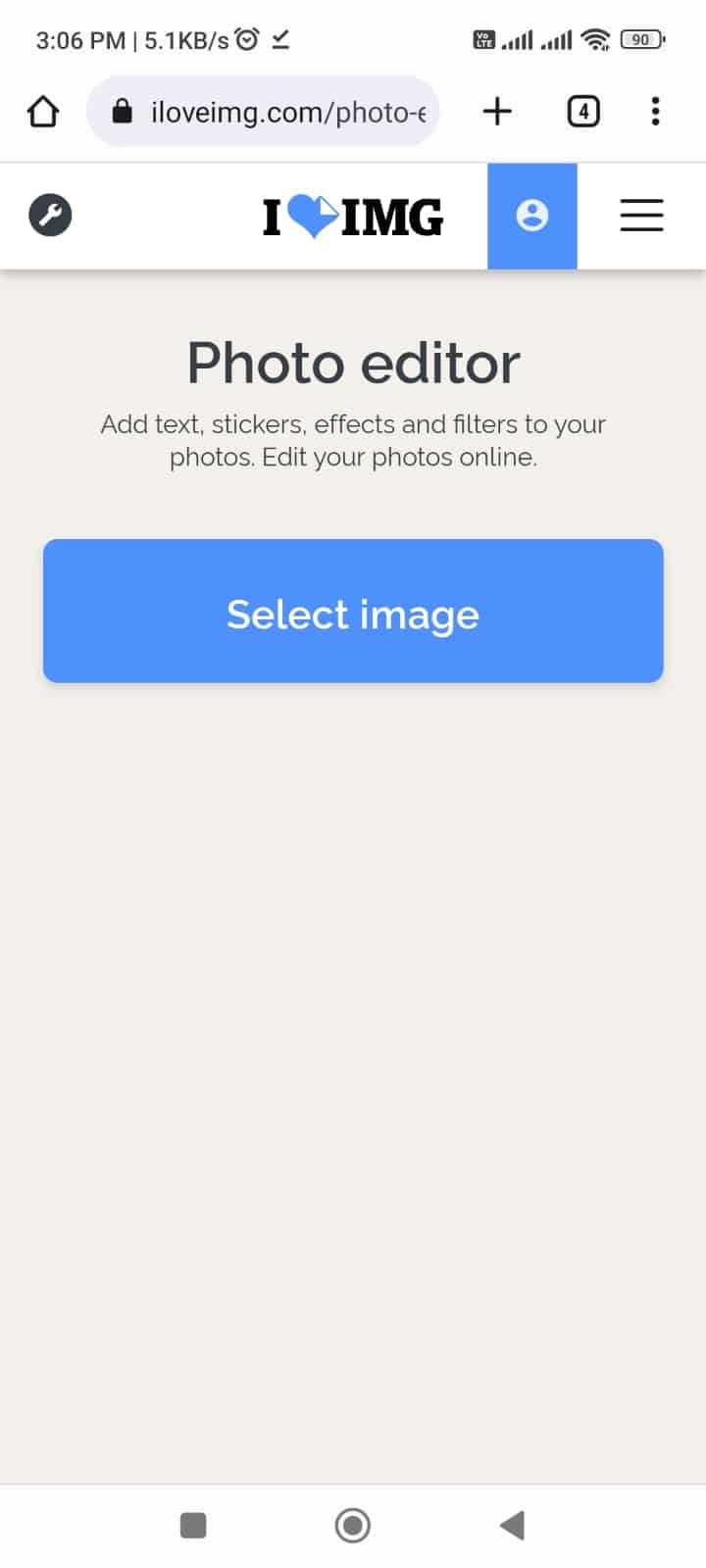Open a new browser tab
Viewport: 706px width, 1568px height.
[497, 112]
